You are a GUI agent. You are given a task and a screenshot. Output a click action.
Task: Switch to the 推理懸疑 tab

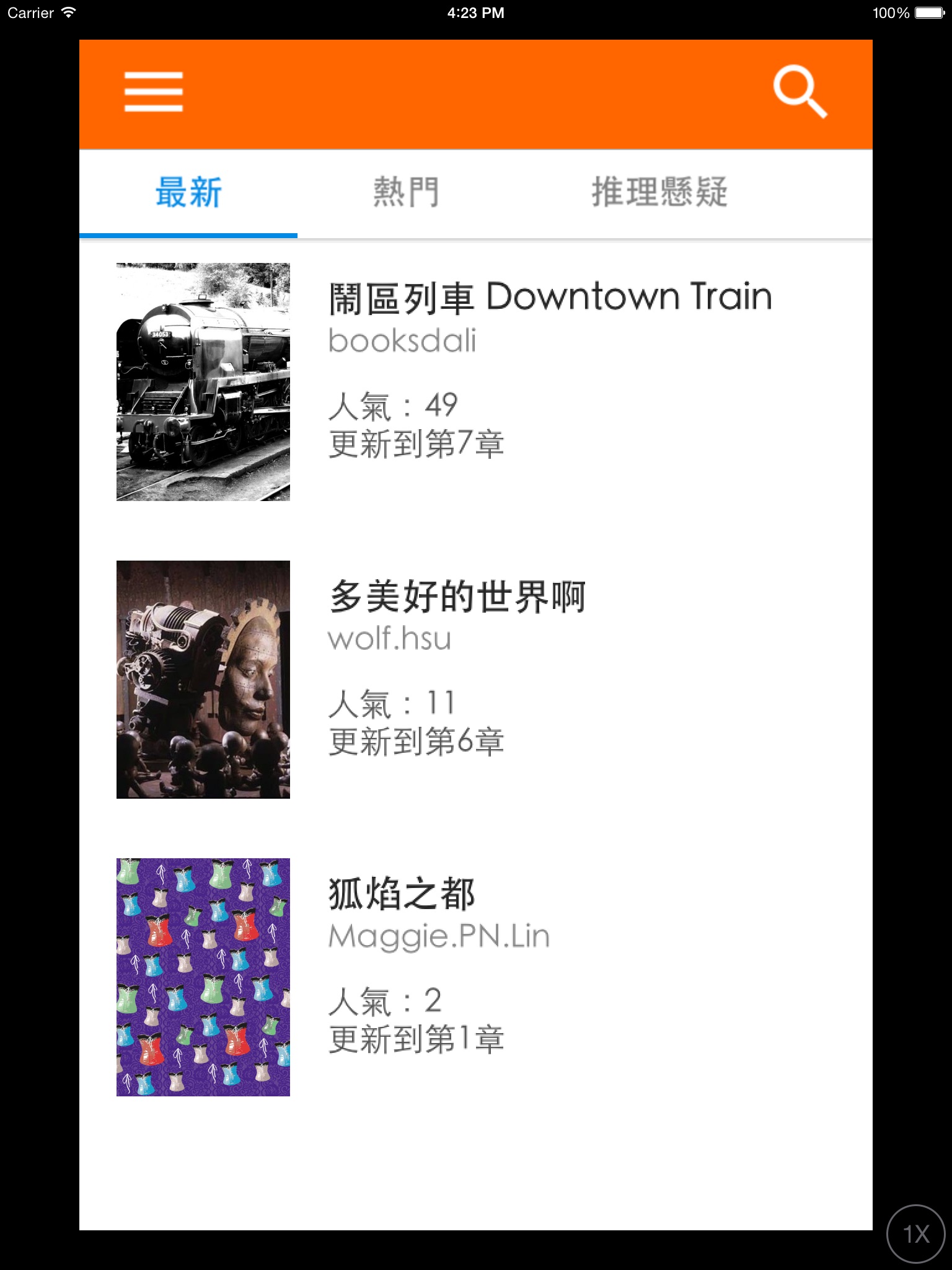tap(659, 192)
